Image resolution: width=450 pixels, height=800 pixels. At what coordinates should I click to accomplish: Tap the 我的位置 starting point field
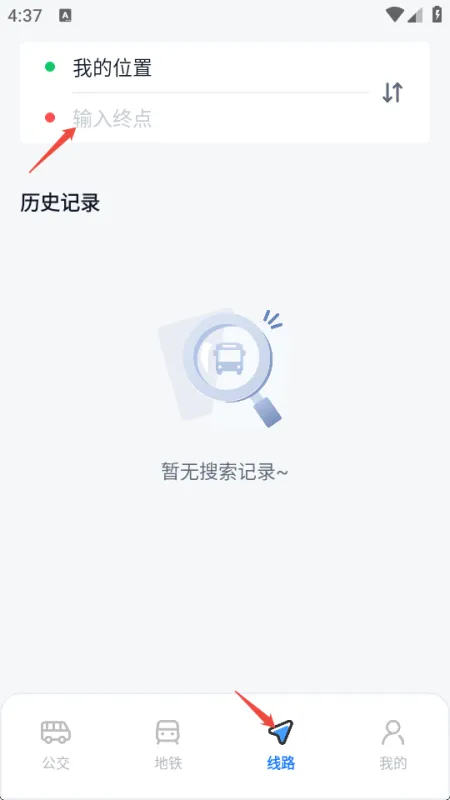220,68
